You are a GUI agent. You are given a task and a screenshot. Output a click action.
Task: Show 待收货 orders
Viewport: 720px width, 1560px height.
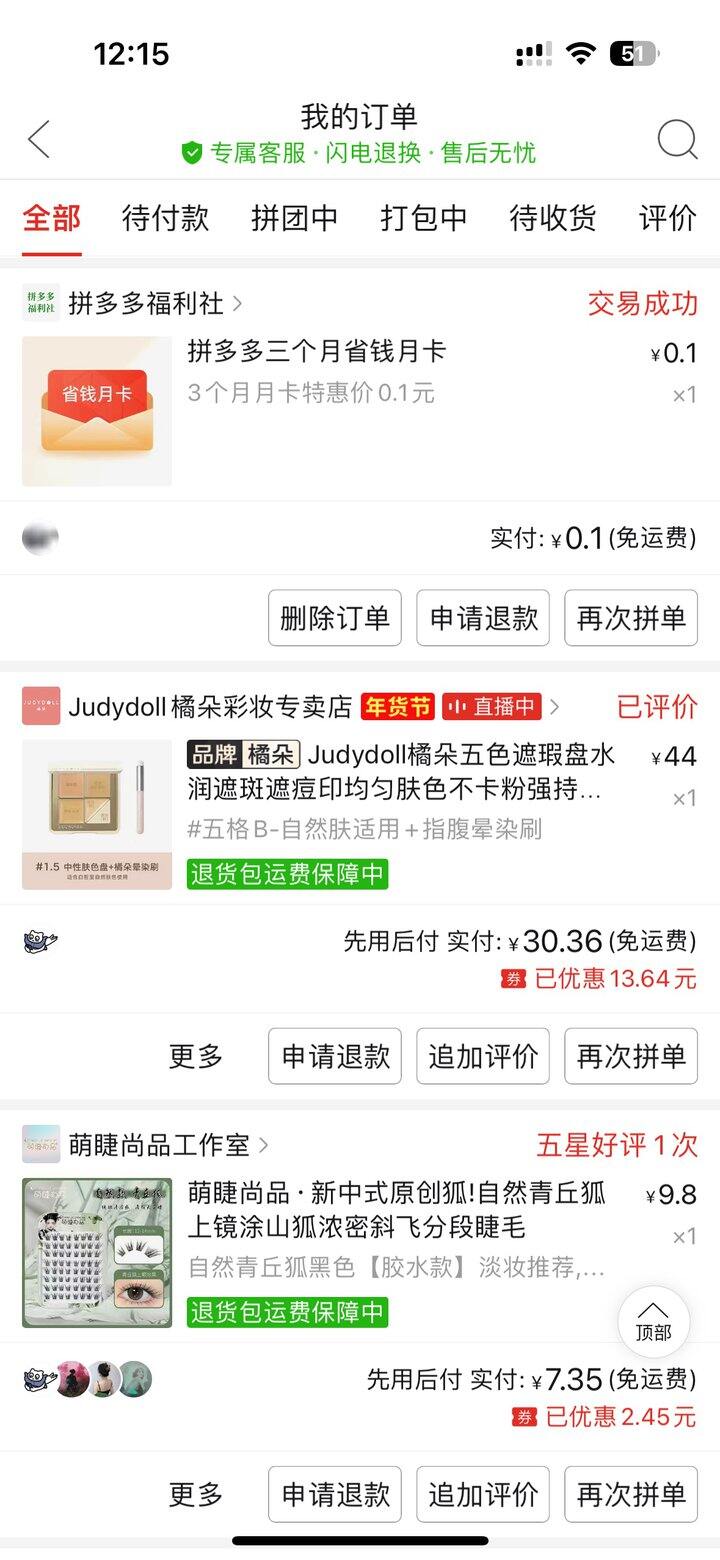552,218
